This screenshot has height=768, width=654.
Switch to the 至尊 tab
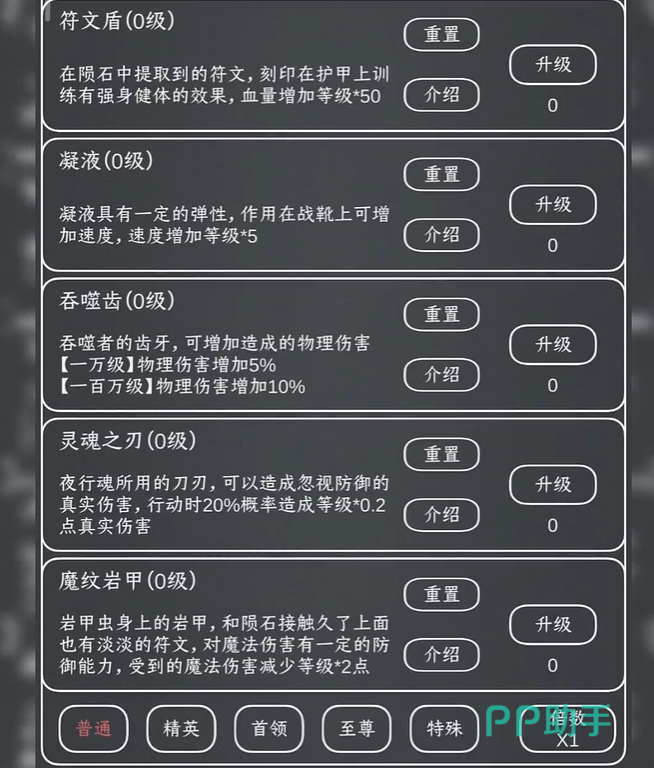[357, 728]
